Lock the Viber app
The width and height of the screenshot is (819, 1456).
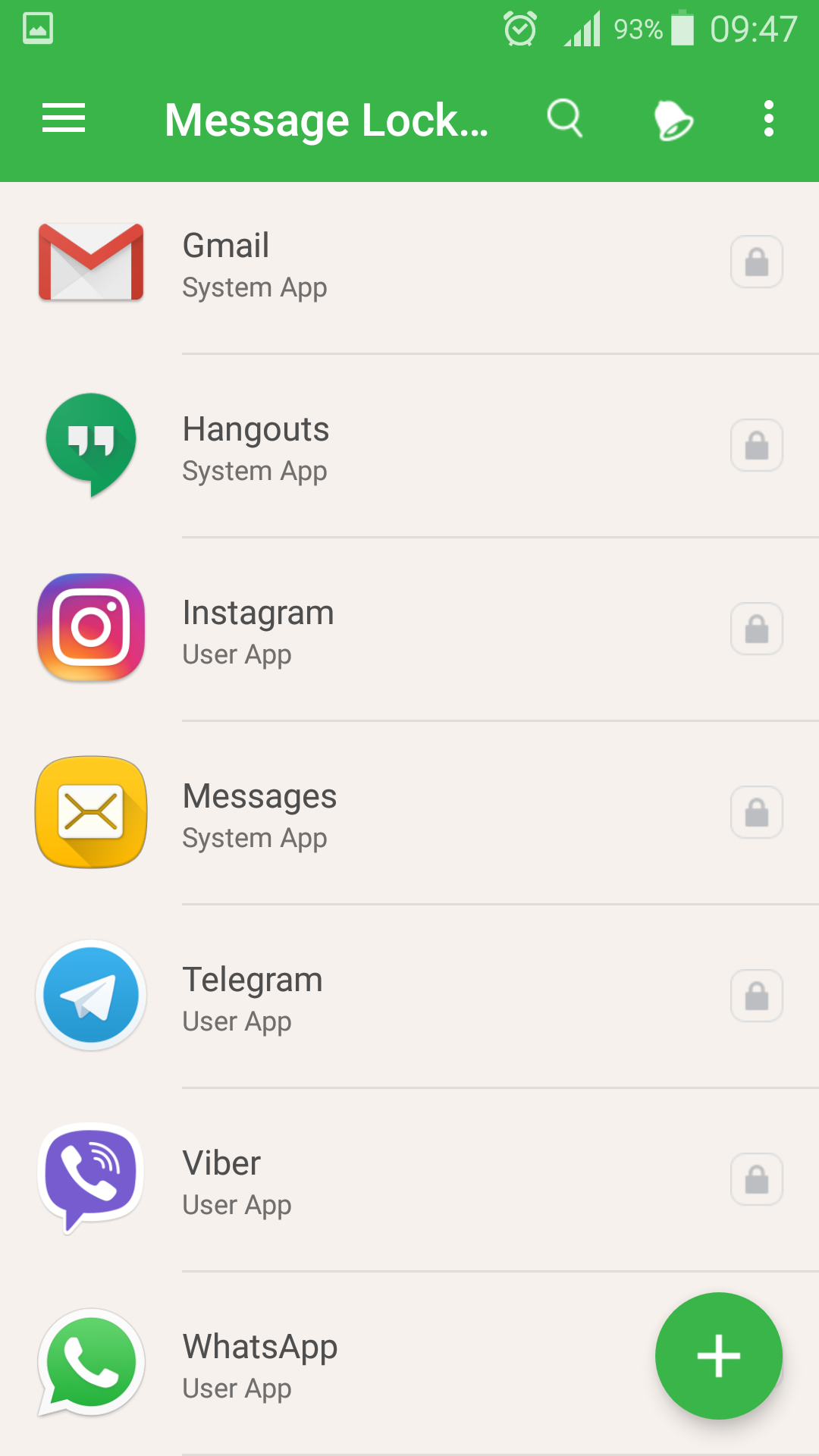click(757, 1179)
